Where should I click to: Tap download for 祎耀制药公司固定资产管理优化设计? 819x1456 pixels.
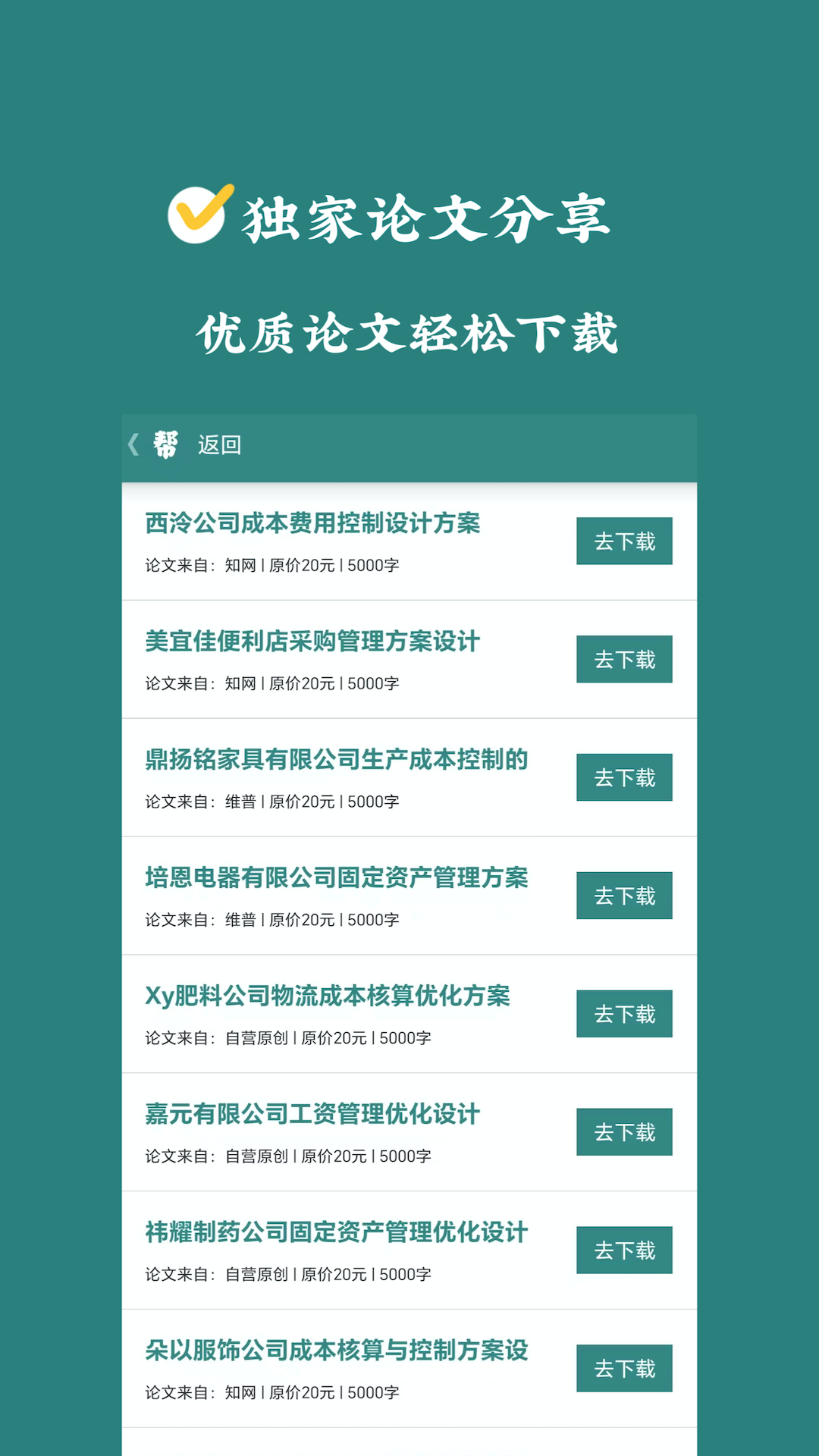coord(624,1250)
